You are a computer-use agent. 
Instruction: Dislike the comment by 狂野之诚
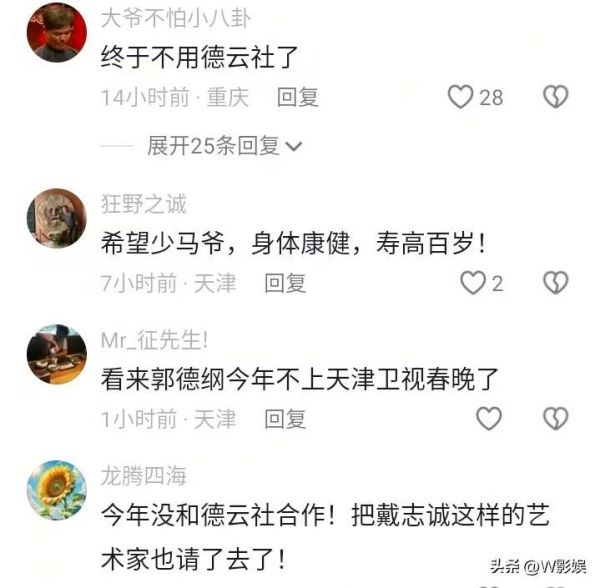[x=555, y=283]
